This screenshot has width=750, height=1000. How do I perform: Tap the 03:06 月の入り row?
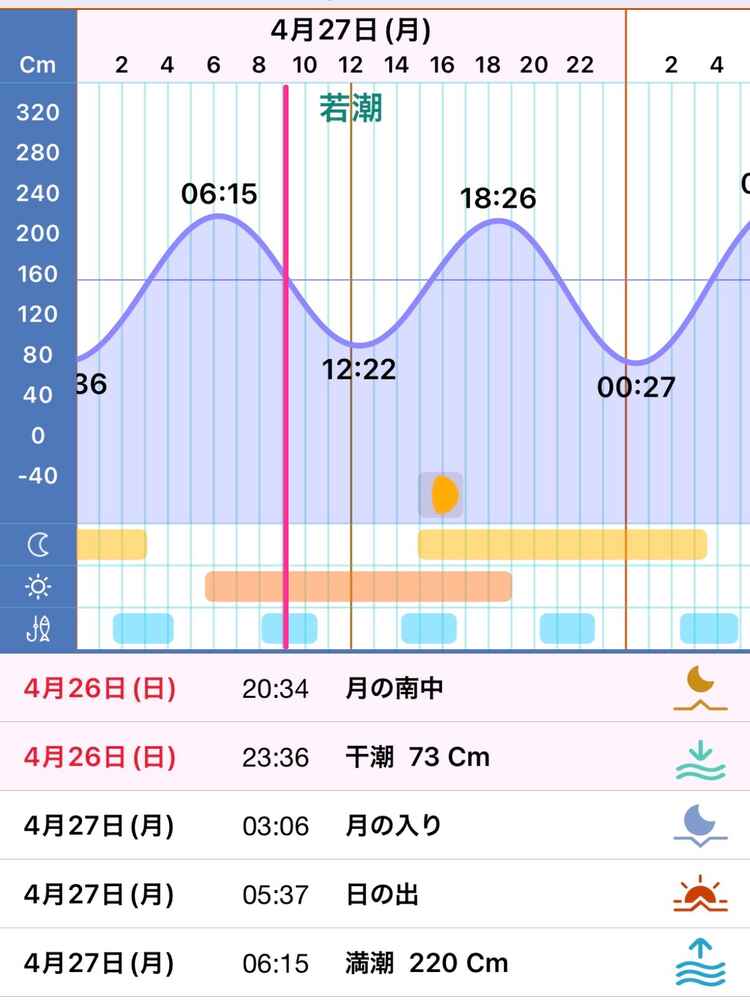point(375,826)
